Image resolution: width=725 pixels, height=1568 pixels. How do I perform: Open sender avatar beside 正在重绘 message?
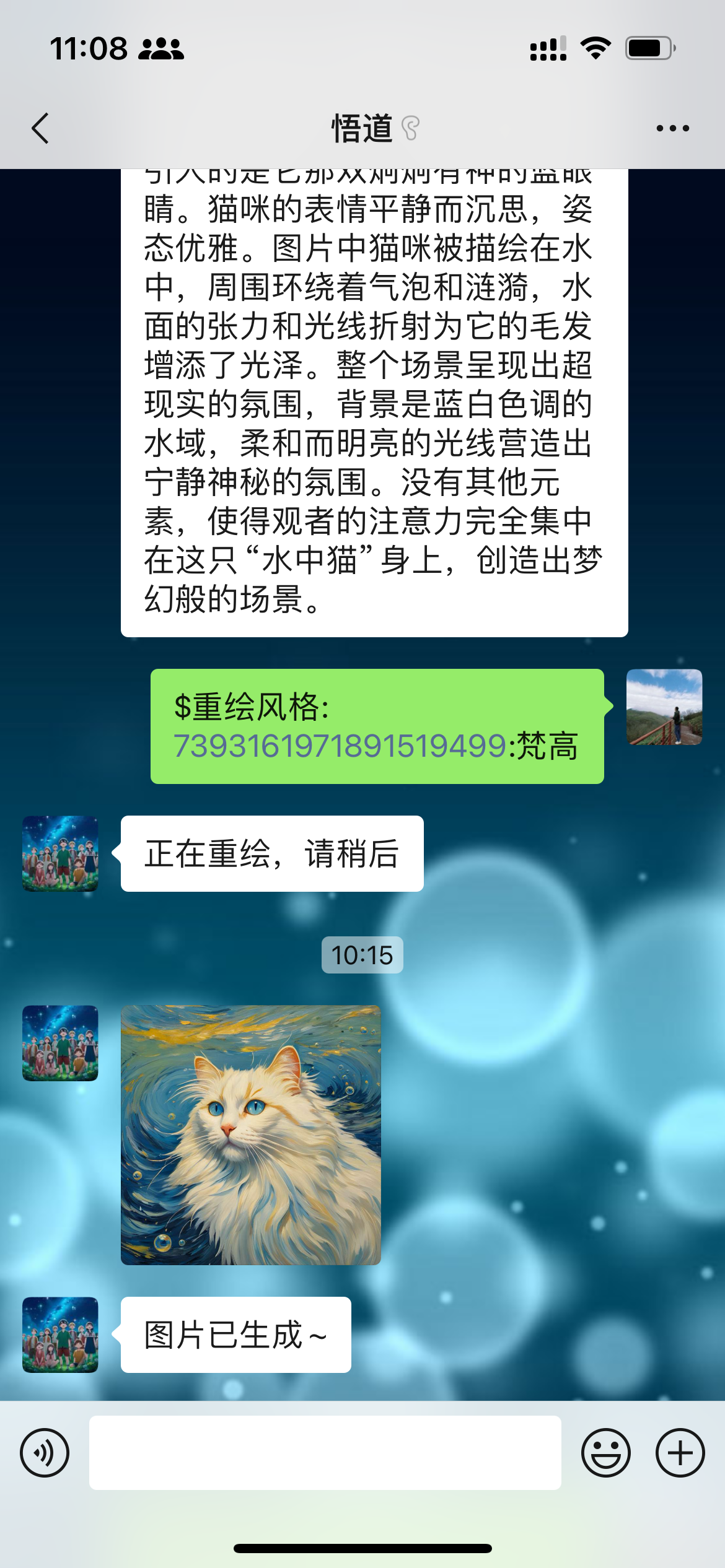pyautogui.click(x=60, y=853)
